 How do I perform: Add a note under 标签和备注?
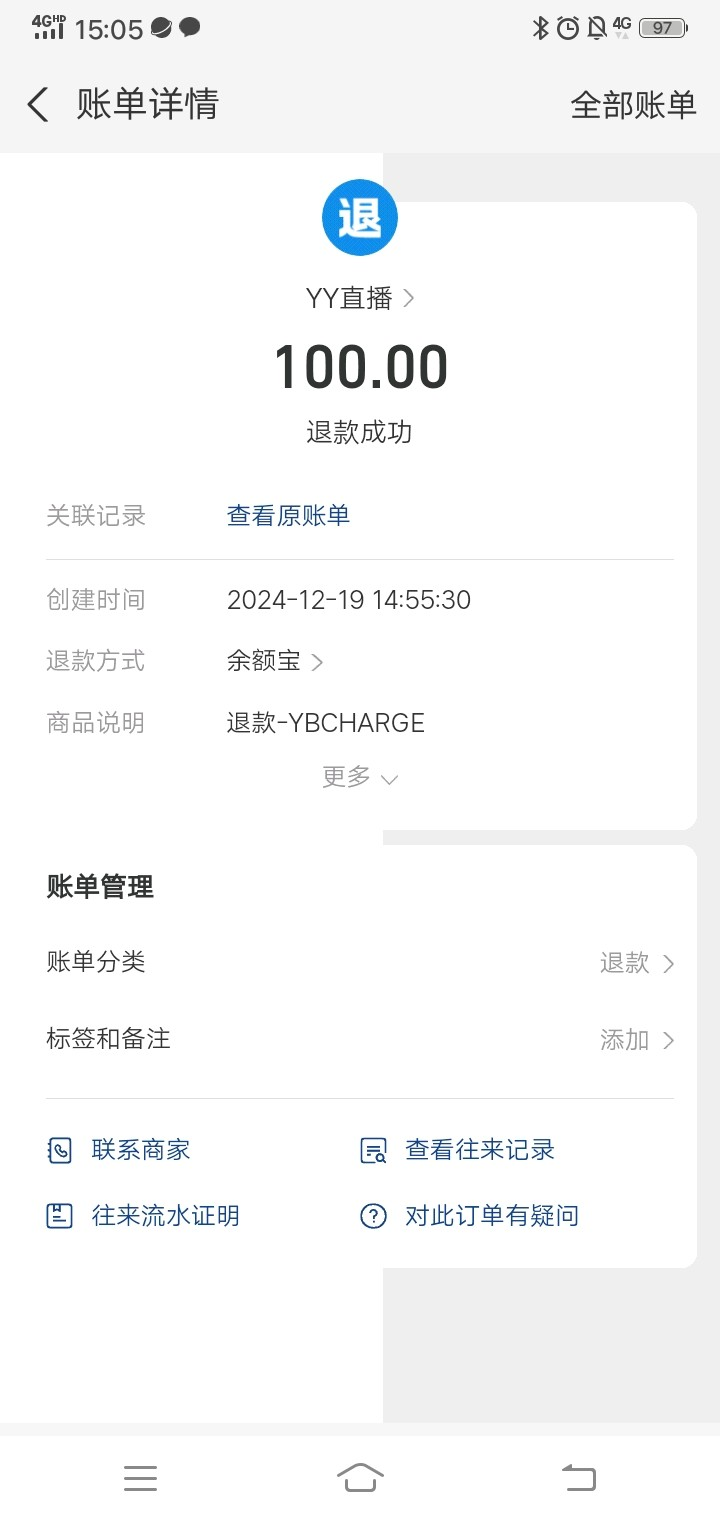637,1040
